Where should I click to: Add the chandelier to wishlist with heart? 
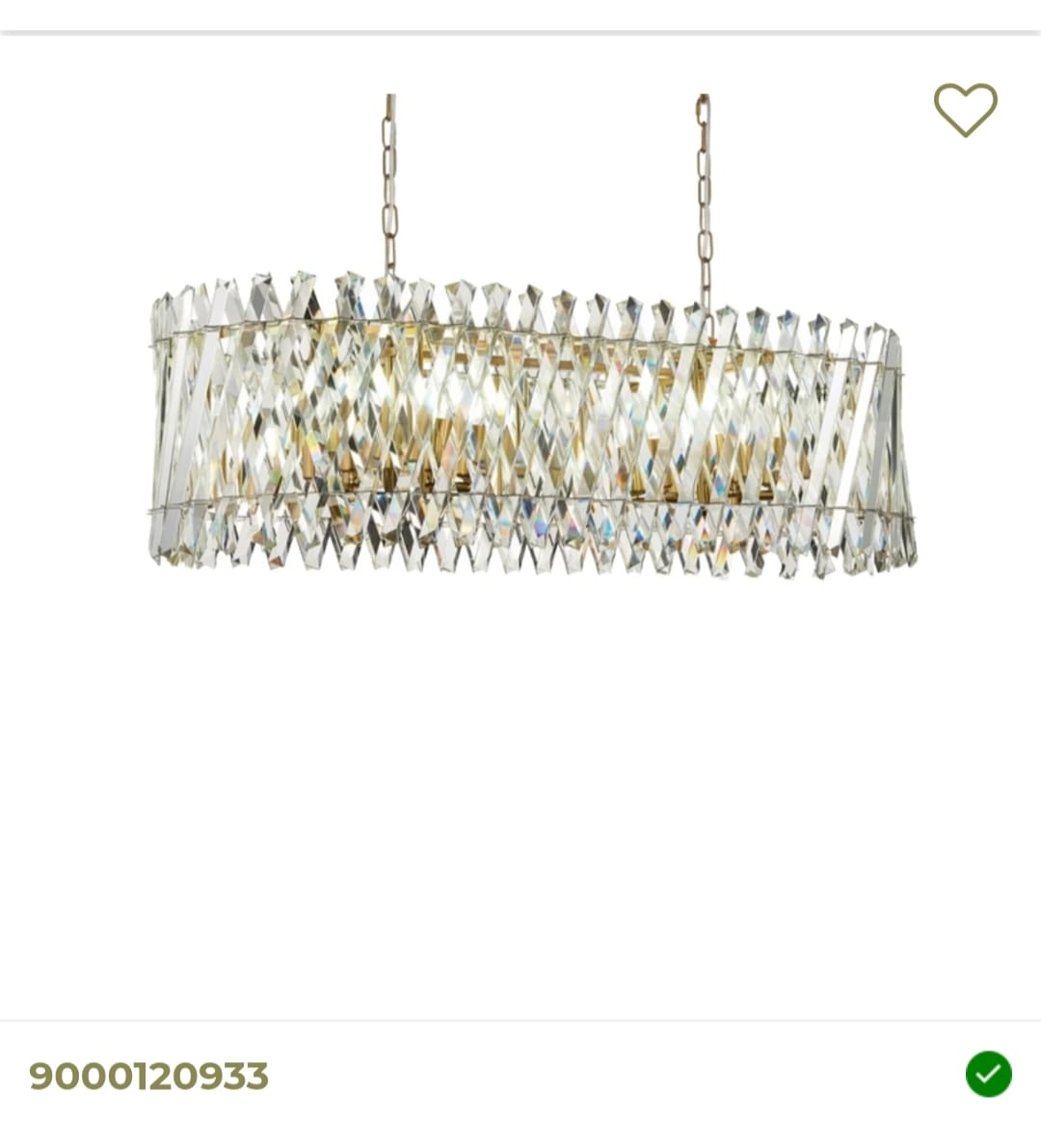pyautogui.click(x=965, y=109)
